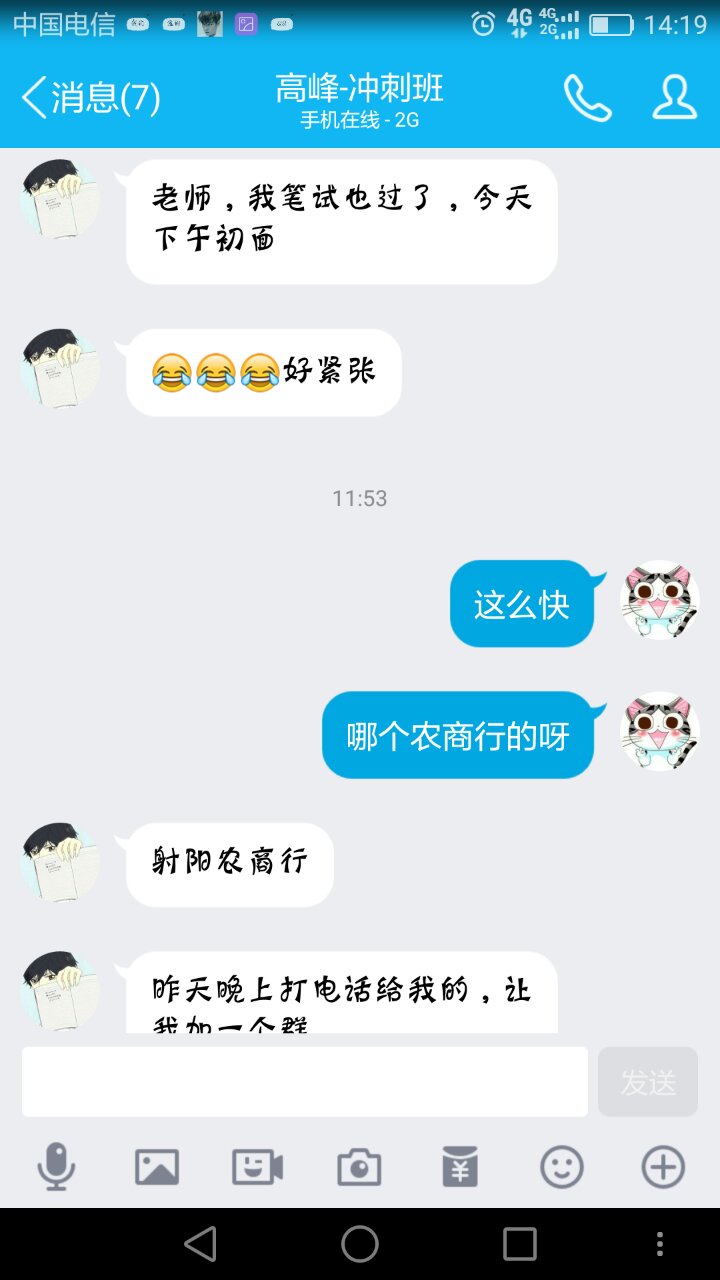Open the recent apps overview
Image resolution: width=720 pixels, height=1280 pixels.
pos(520,1244)
